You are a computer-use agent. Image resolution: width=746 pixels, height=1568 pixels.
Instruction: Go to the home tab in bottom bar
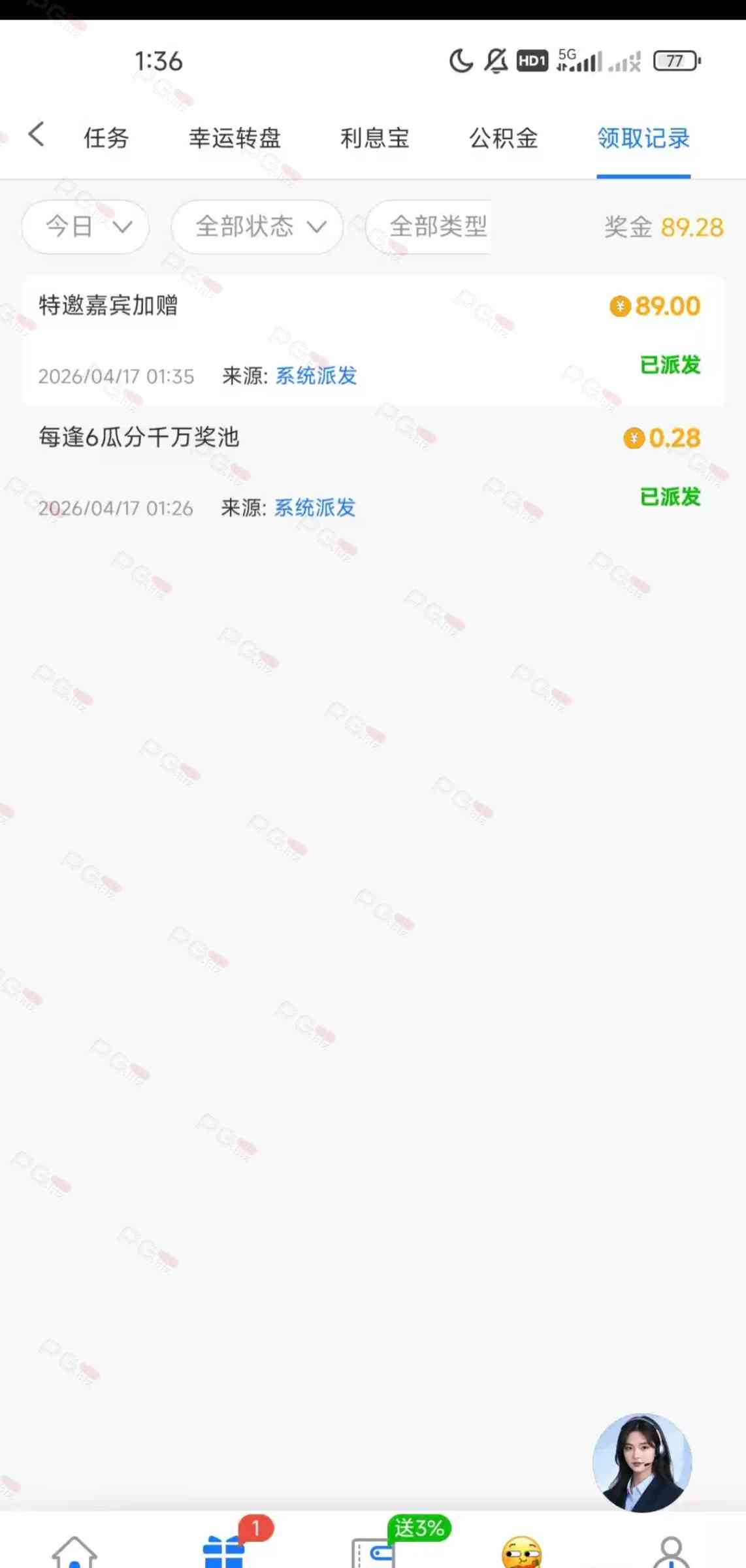coord(74,1551)
